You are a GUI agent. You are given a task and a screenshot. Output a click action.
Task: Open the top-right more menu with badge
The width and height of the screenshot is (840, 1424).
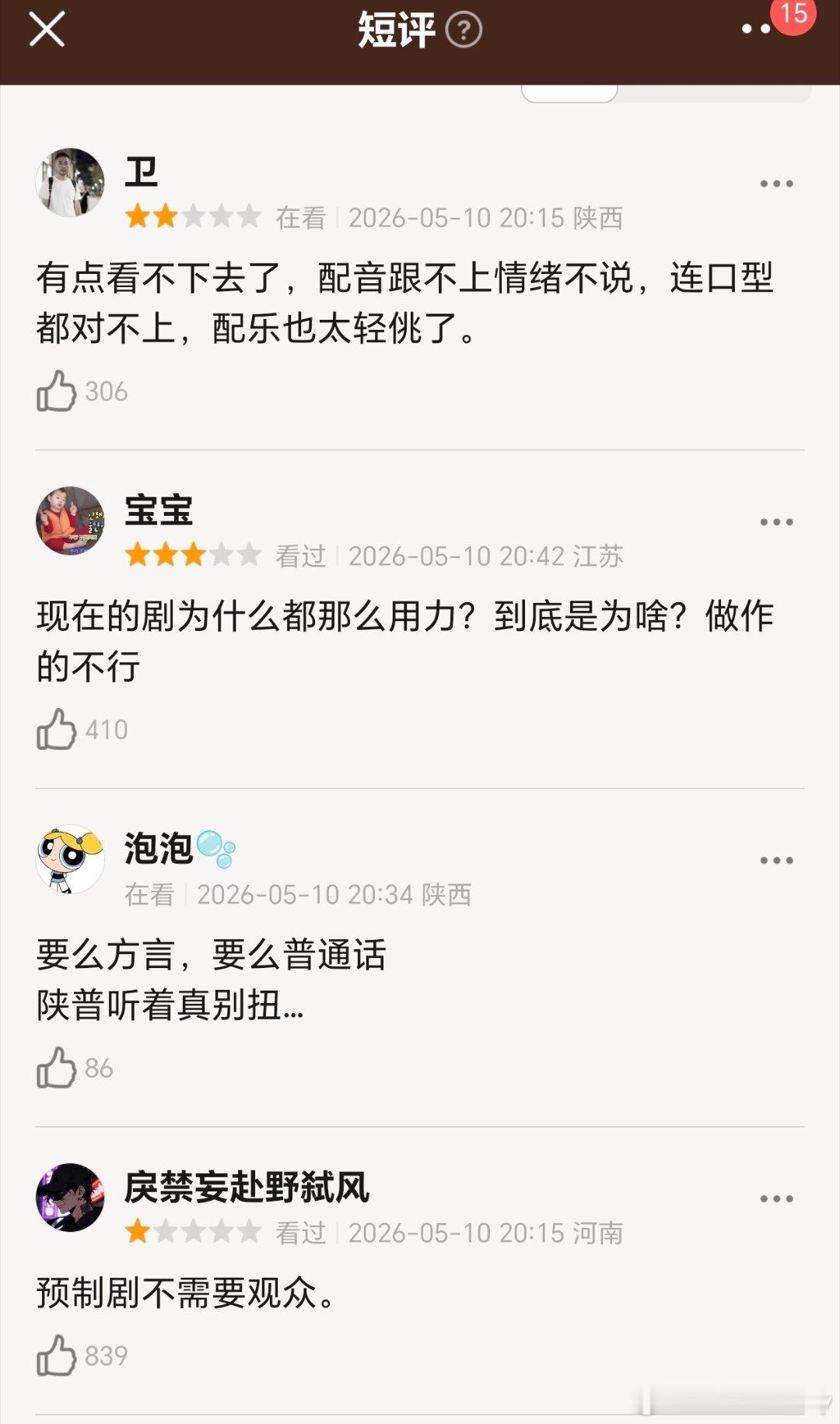[x=756, y=29]
